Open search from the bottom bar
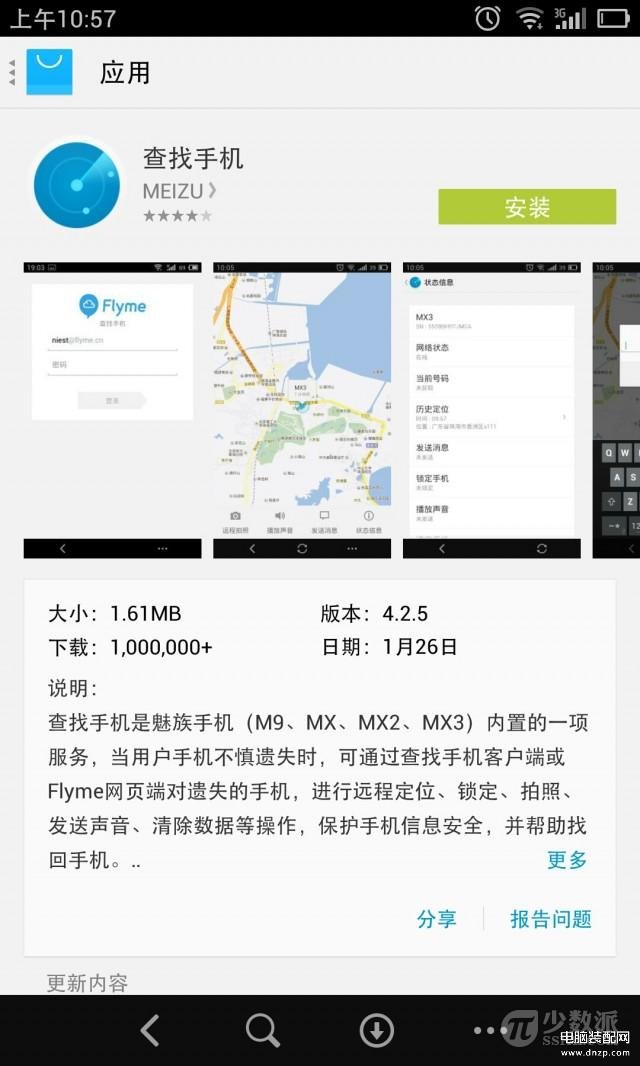The height and width of the screenshot is (1066, 640). point(263,1030)
